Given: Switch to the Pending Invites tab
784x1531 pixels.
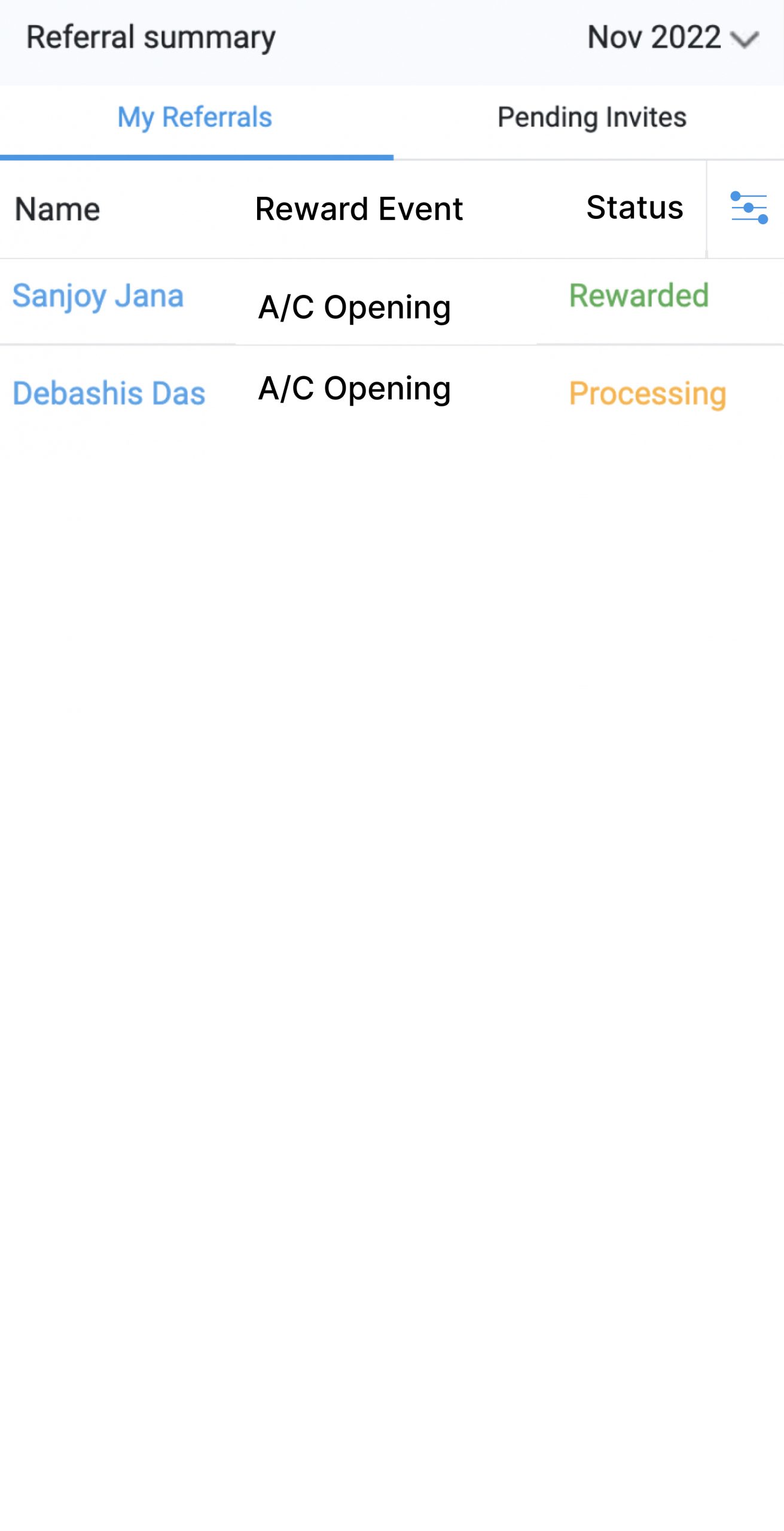Looking at the screenshot, I should tap(591, 118).
